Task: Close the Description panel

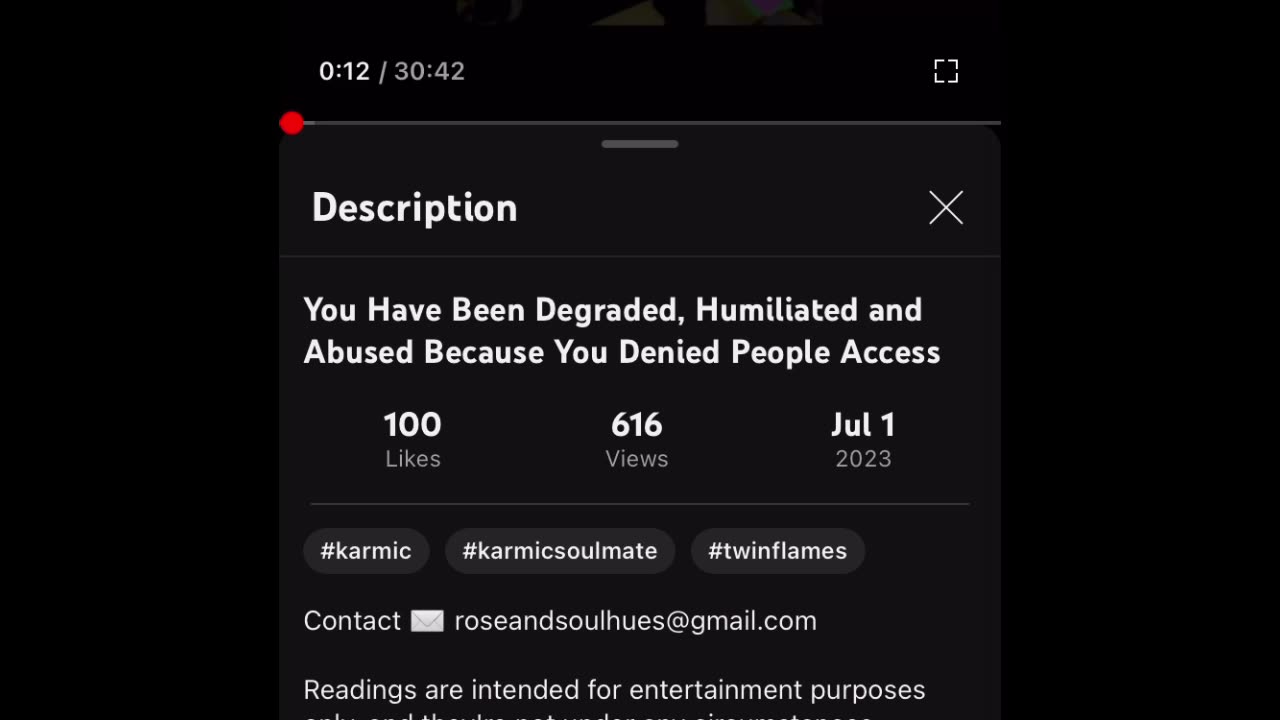Action: tap(945, 208)
